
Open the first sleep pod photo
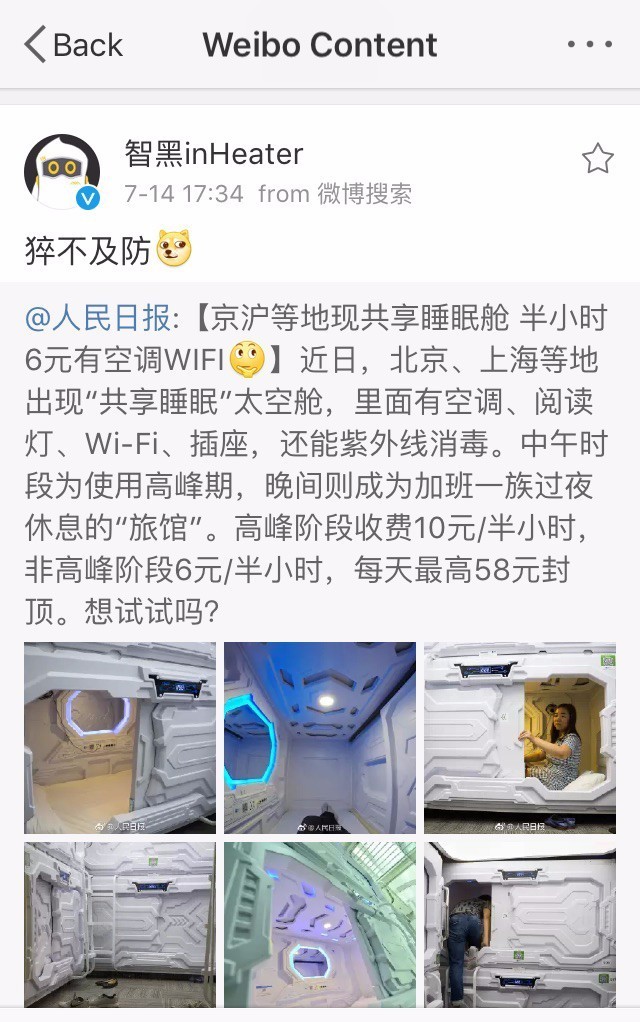120,738
